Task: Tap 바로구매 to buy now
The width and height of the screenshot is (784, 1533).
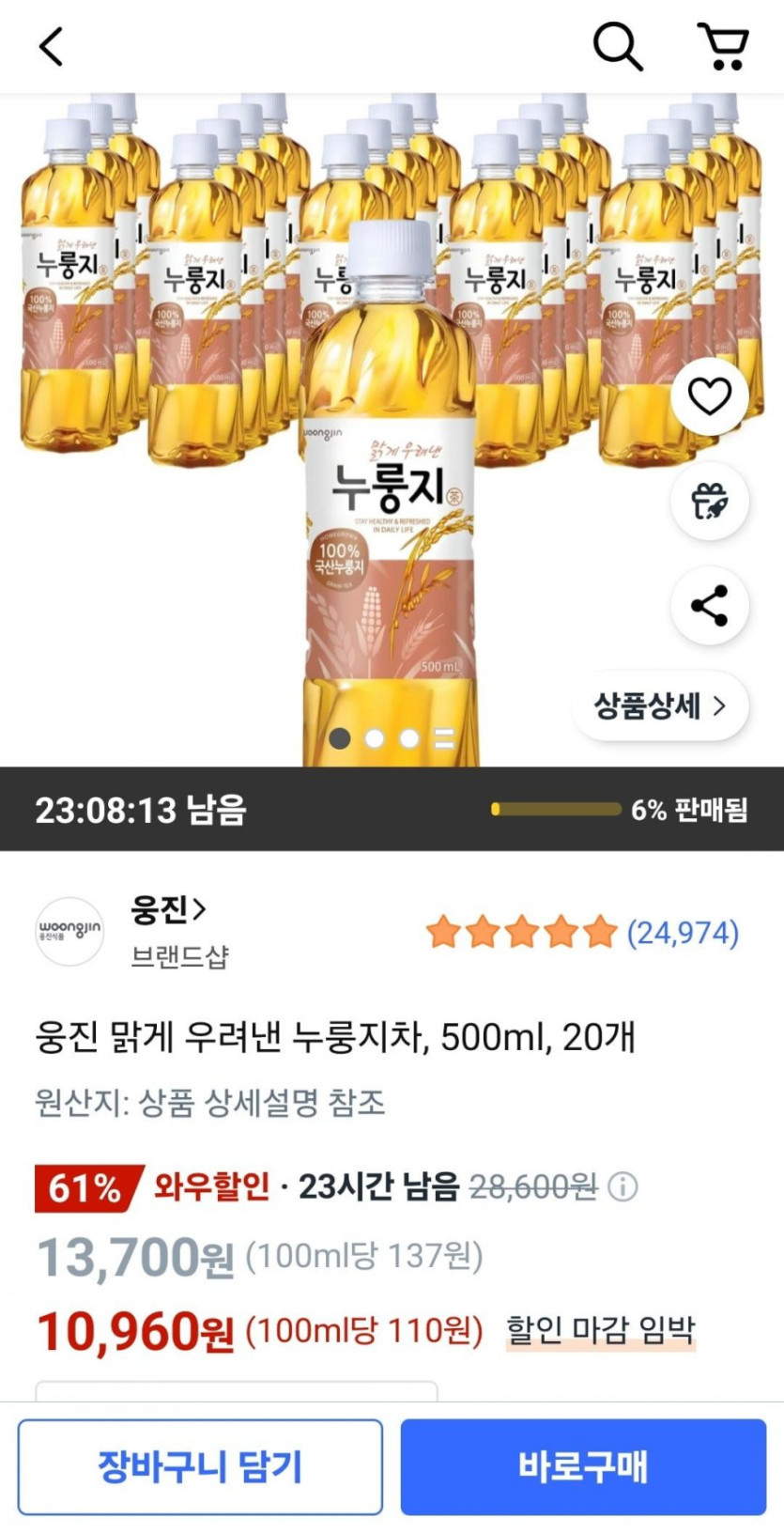Action: [x=583, y=1466]
